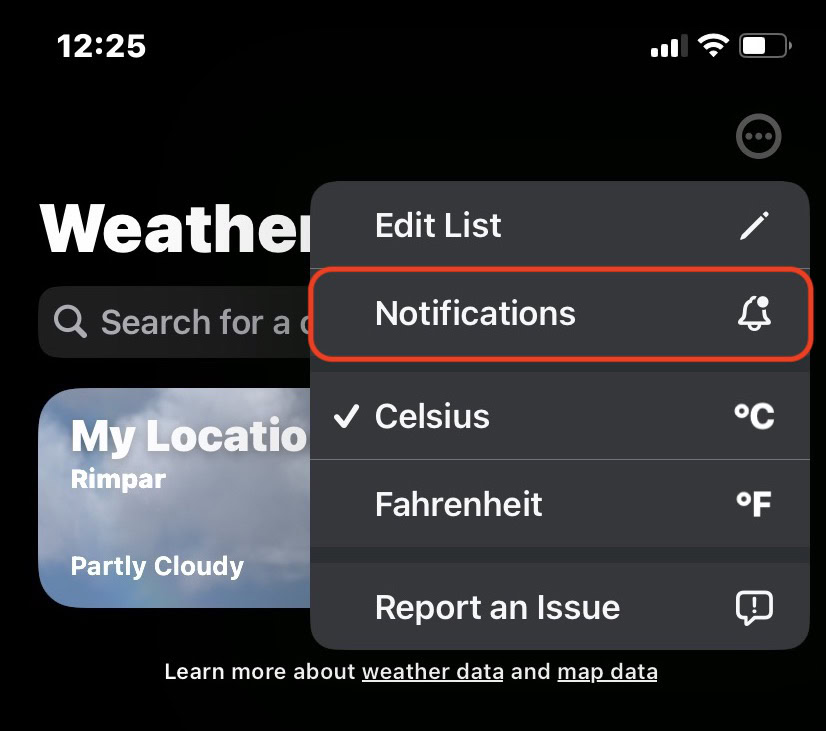Select Celsius as temperature unit
Screen dimensions: 826x731
(x=558, y=416)
